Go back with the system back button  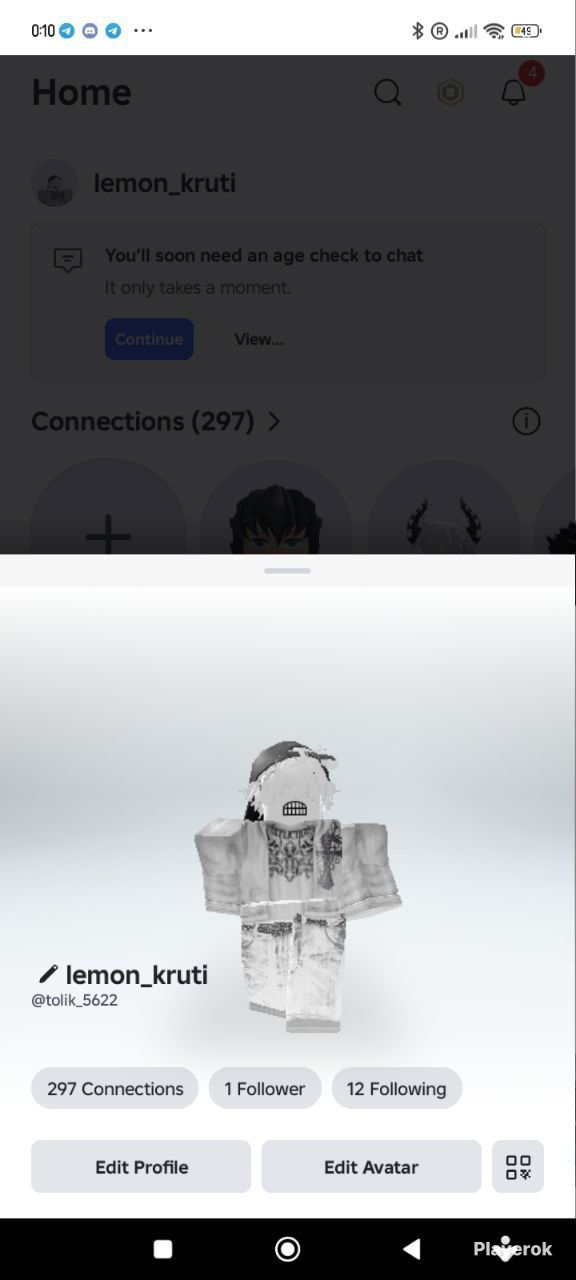(411, 1248)
